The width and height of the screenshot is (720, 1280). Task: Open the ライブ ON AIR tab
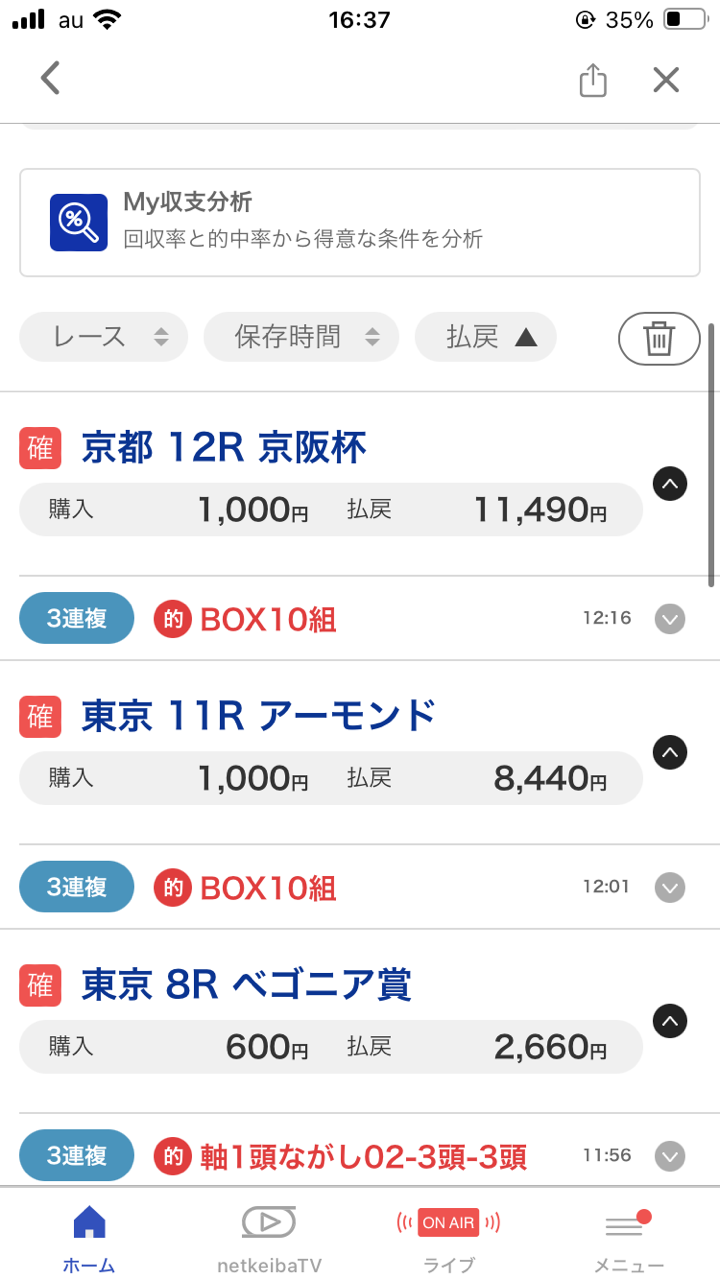(449, 1238)
